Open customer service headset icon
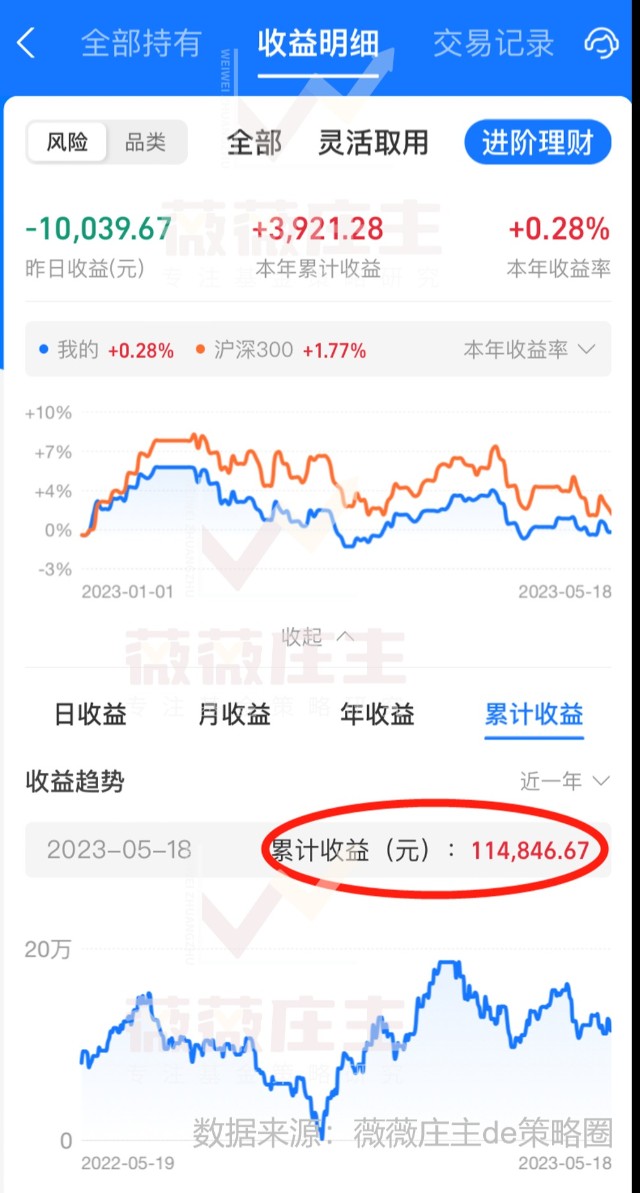 600,43
